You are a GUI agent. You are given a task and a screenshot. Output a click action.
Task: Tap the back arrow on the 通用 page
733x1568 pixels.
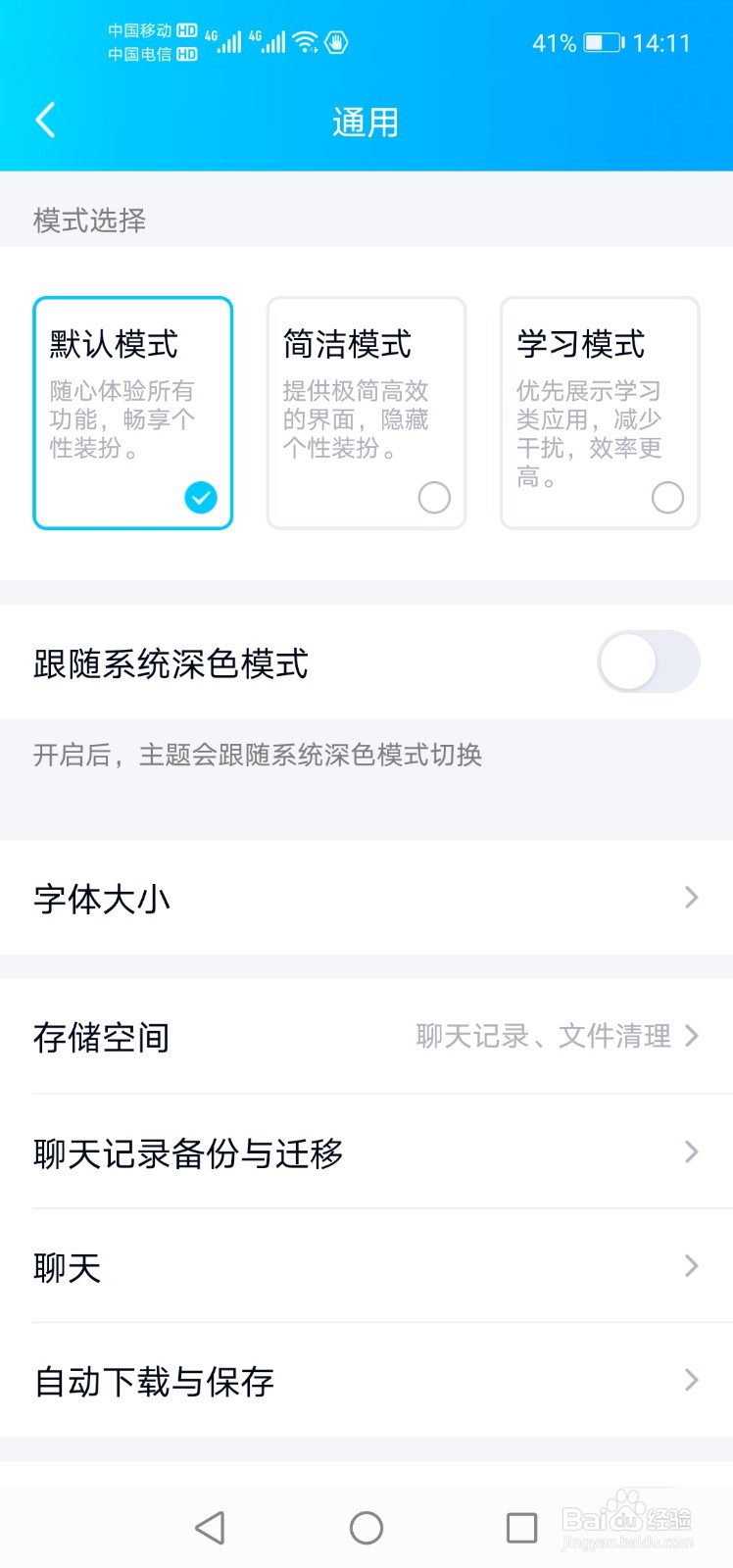(x=44, y=120)
